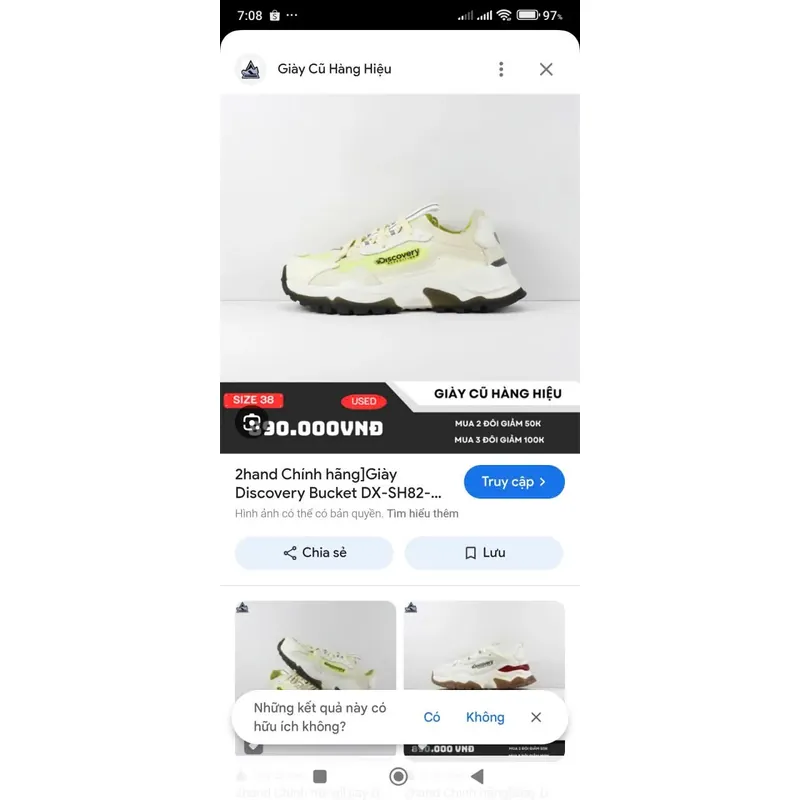This screenshot has height=800, width=800.
Task: Open the Tìm hiểu thêm link
Action: pyautogui.click(x=423, y=514)
